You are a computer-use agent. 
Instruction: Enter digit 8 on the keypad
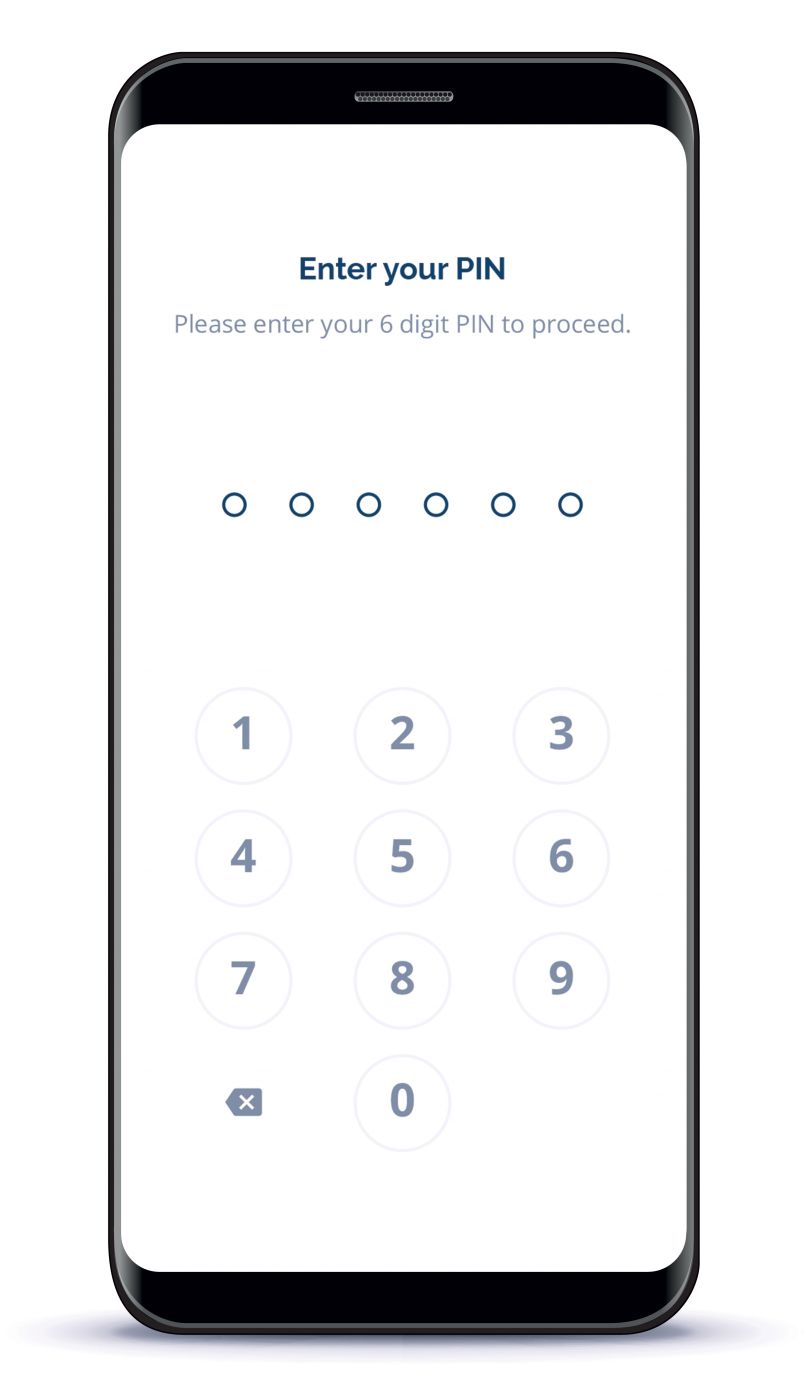(x=402, y=980)
